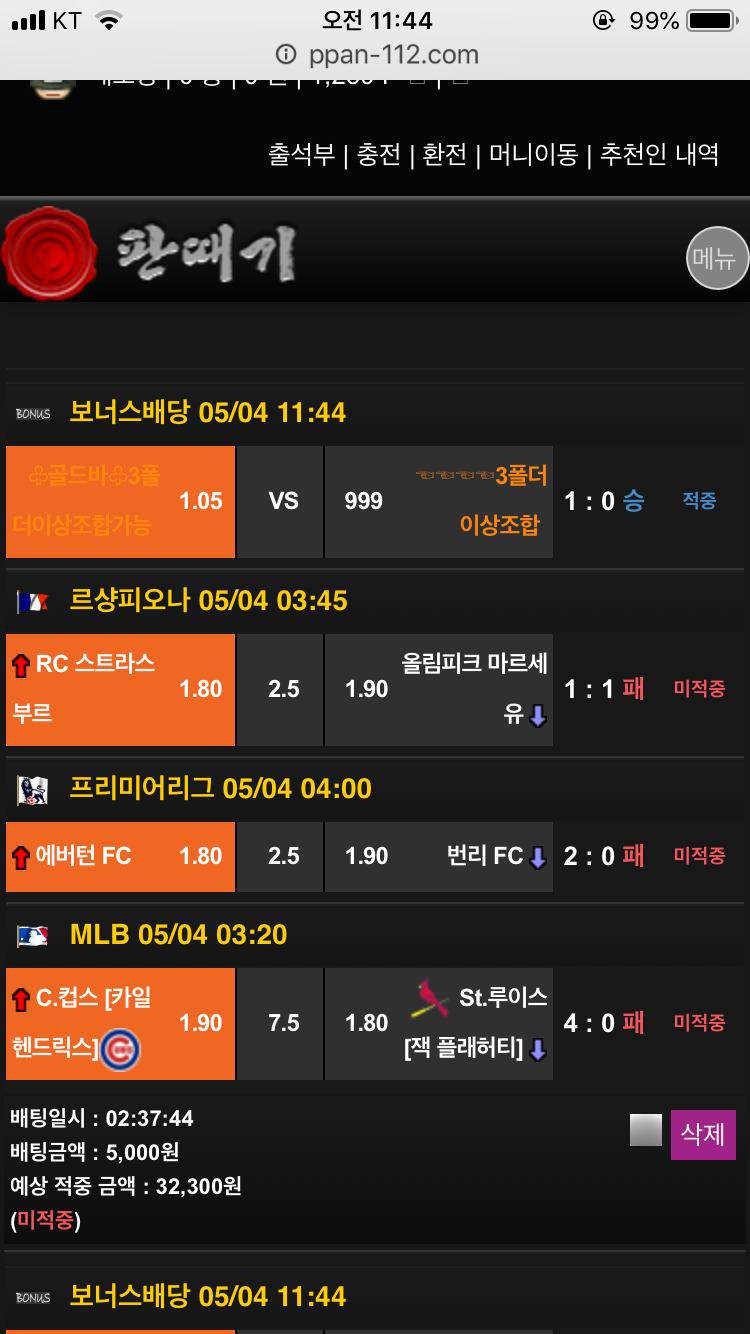Delete this bet with 삭제 button
Image resolution: width=750 pixels, height=1334 pixels.
click(703, 1134)
